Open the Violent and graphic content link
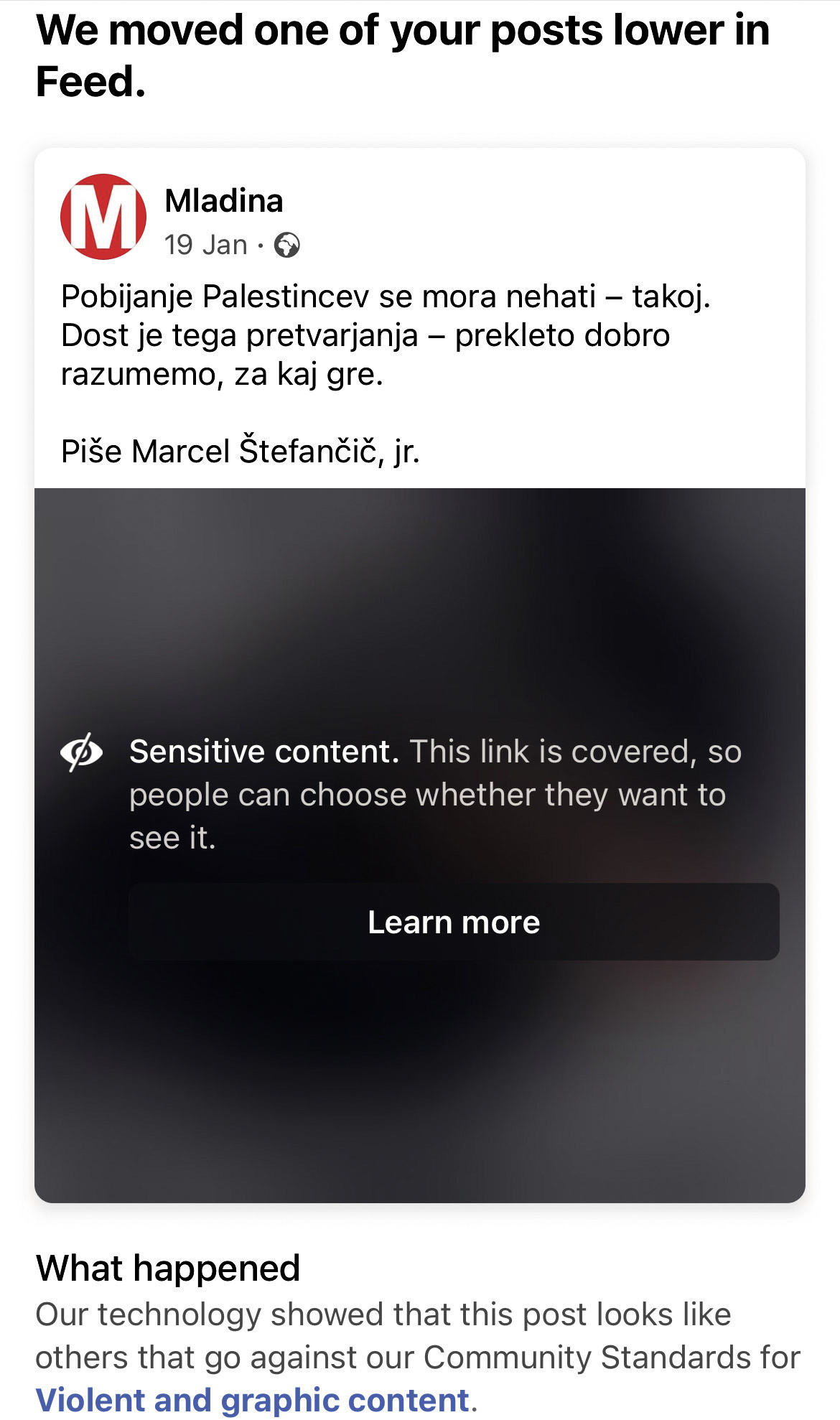840x1420 pixels. click(x=253, y=1400)
